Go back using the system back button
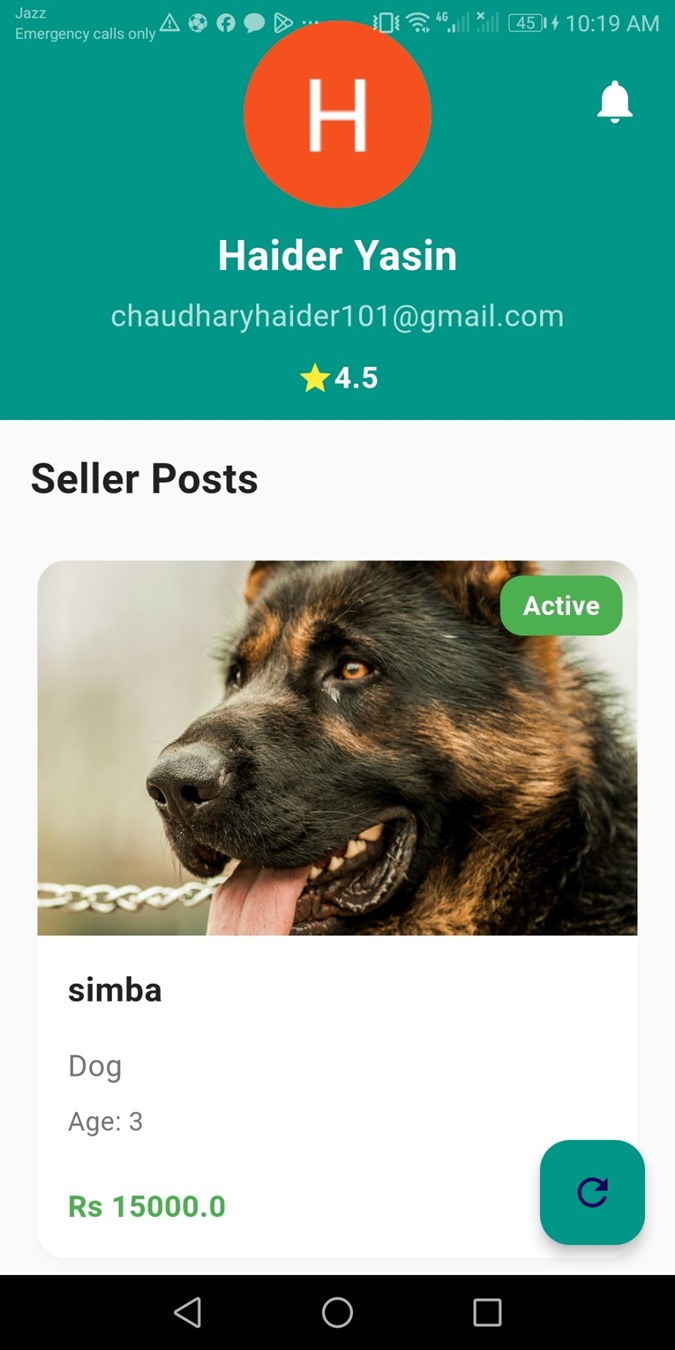675x1350 pixels. (x=188, y=1312)
